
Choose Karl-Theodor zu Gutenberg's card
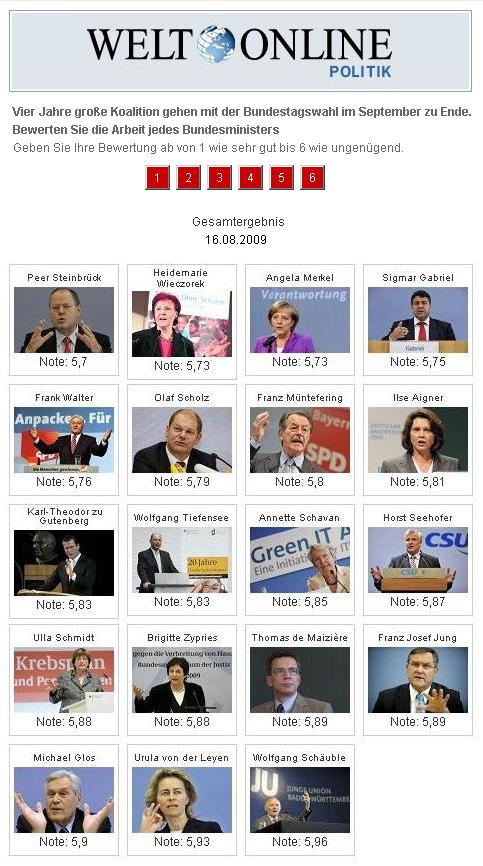pyautogui.click(x=64, y=561)
